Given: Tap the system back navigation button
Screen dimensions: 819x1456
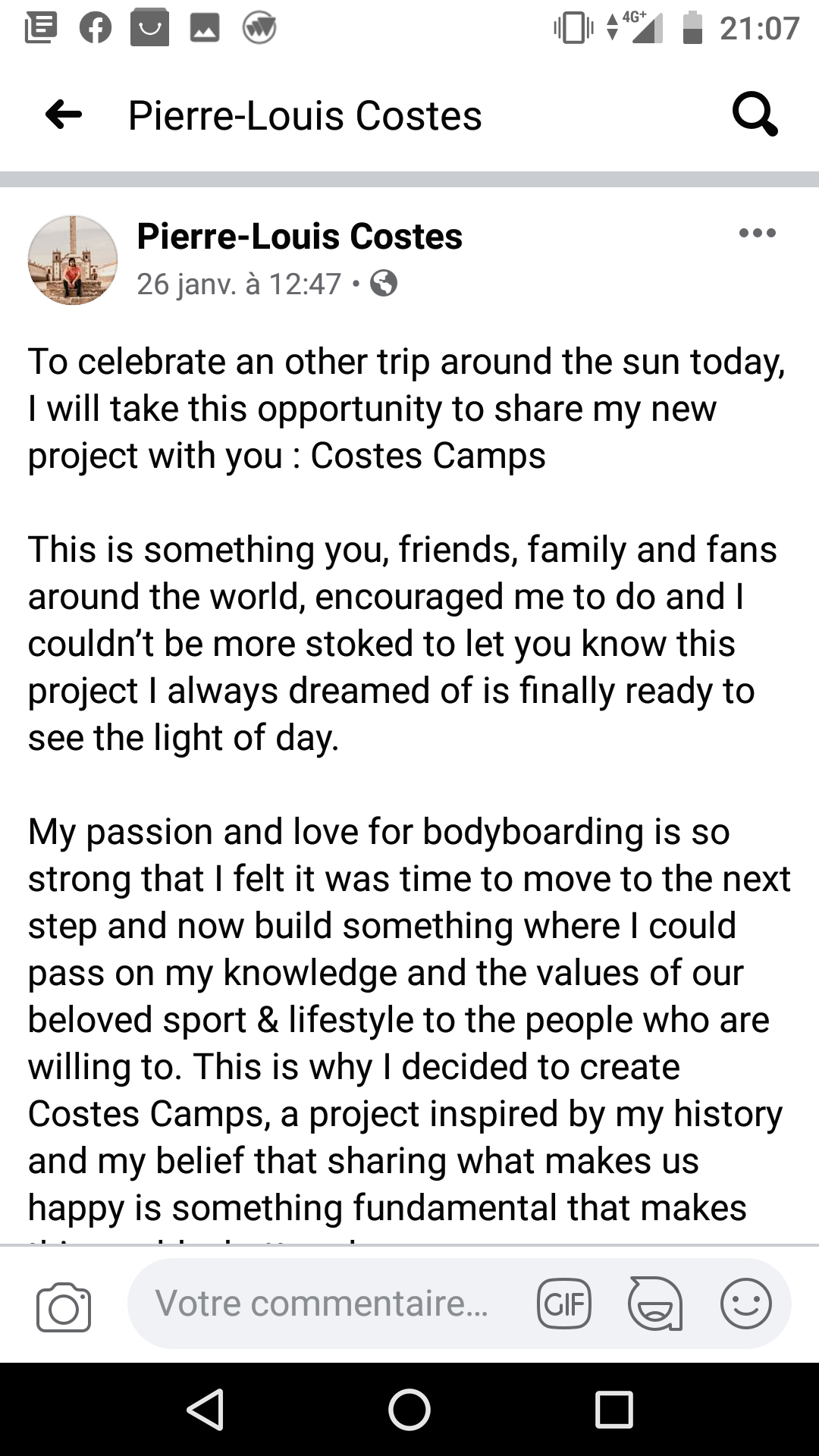Looking at the screenshot, I should pos(206,1410).
